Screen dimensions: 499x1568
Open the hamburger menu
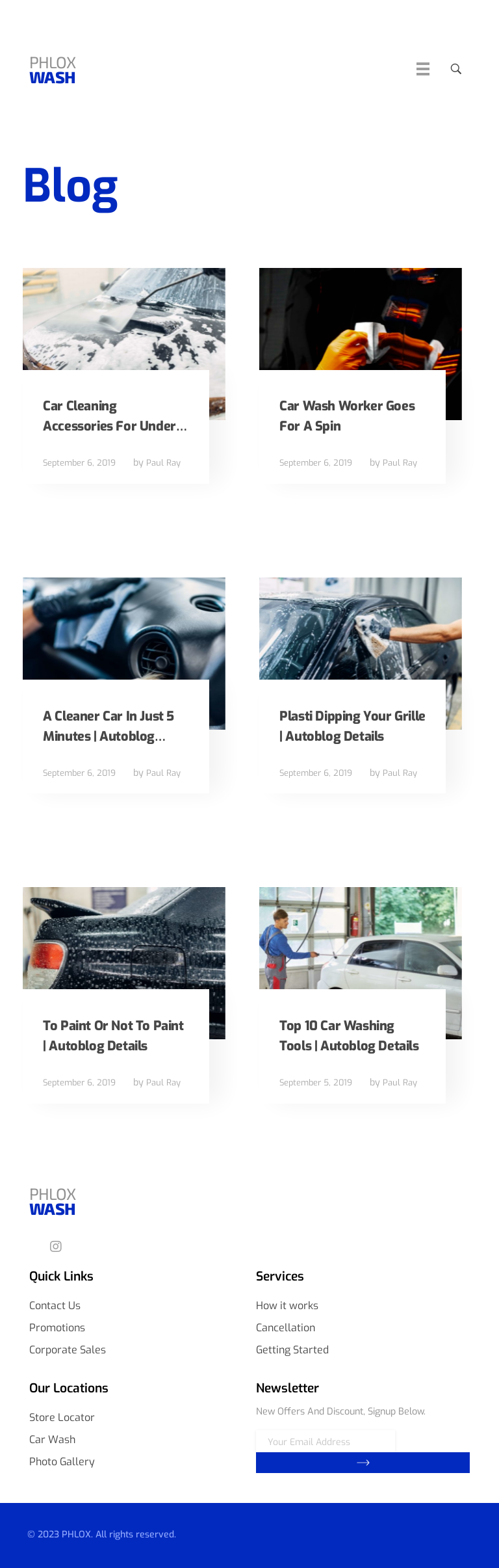423,69
